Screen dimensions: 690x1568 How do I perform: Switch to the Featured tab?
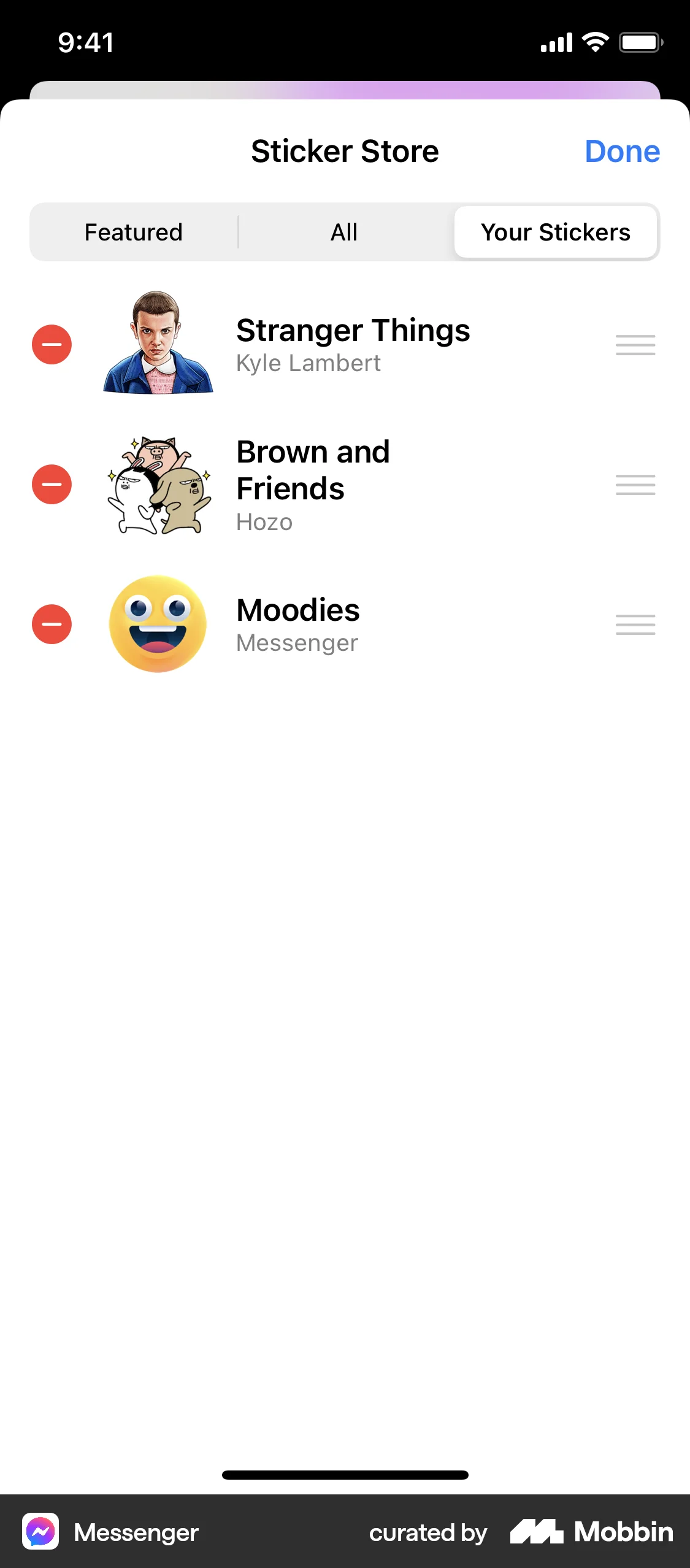tap(133, 232)
